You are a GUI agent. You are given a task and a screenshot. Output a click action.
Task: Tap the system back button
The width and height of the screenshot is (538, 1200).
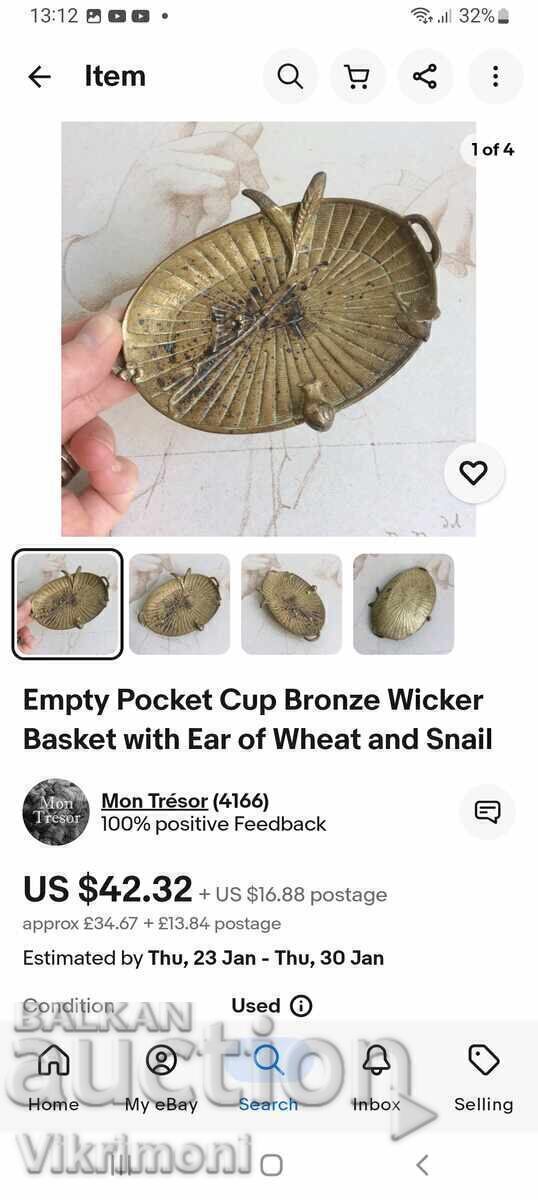pyautogui.click(x=422, y=1165)
